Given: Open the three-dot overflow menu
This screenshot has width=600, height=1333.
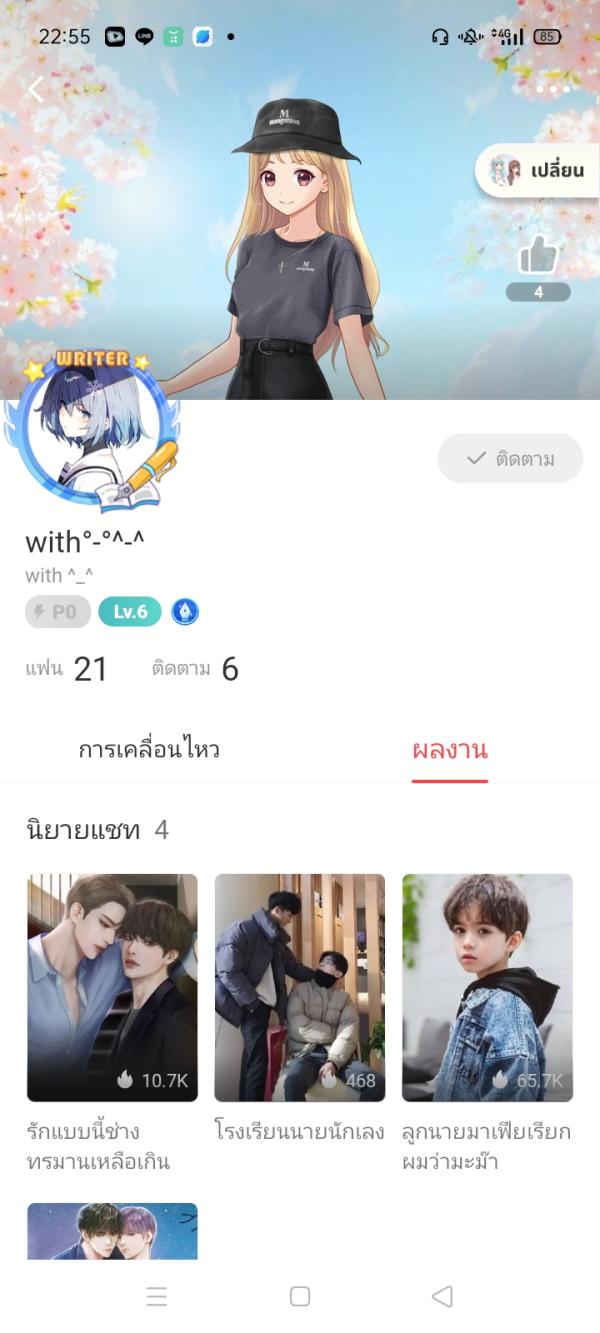Looking at the screenshot, I should pyautogui.click(x=553, y=89).
